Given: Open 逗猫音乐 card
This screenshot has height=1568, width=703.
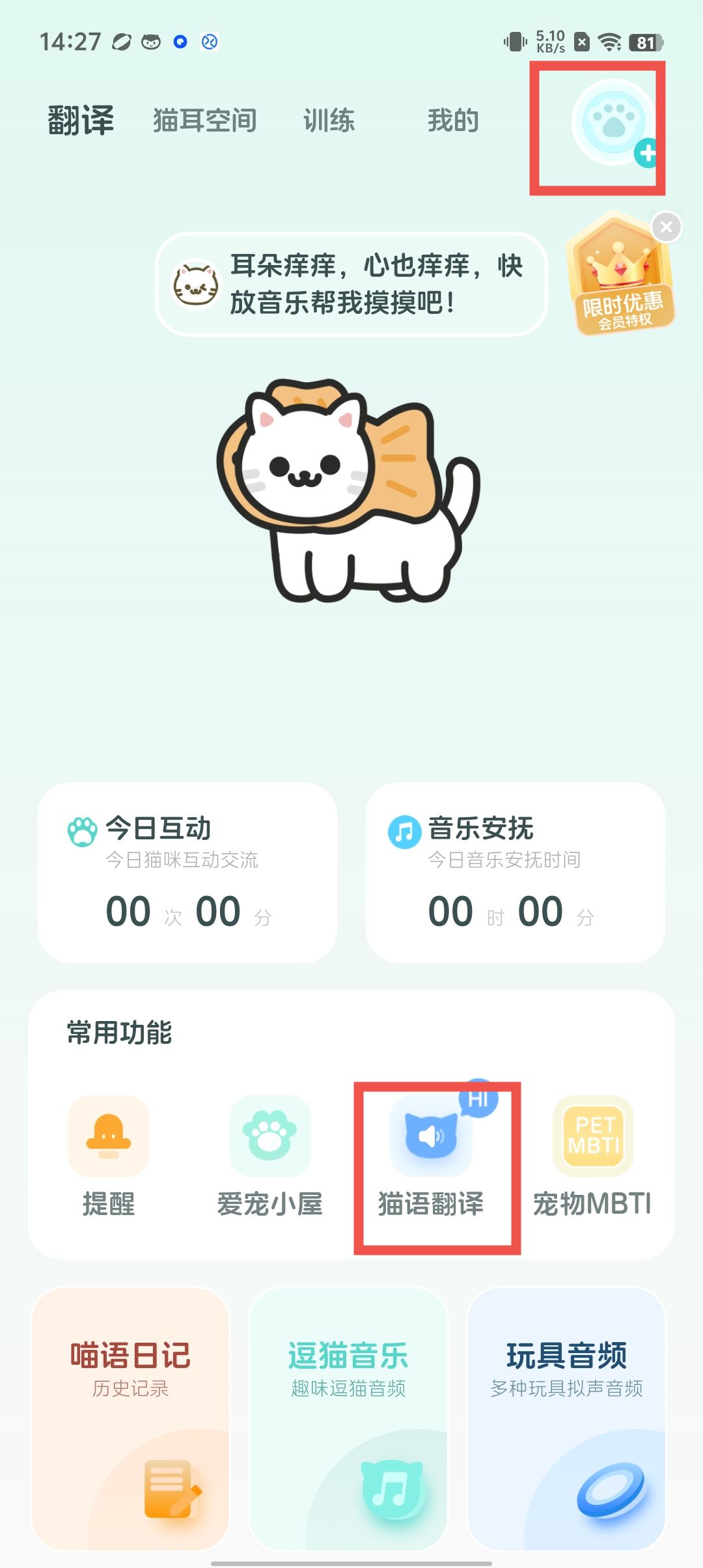Looking at the screenshot, I should tap(348, 1418).
